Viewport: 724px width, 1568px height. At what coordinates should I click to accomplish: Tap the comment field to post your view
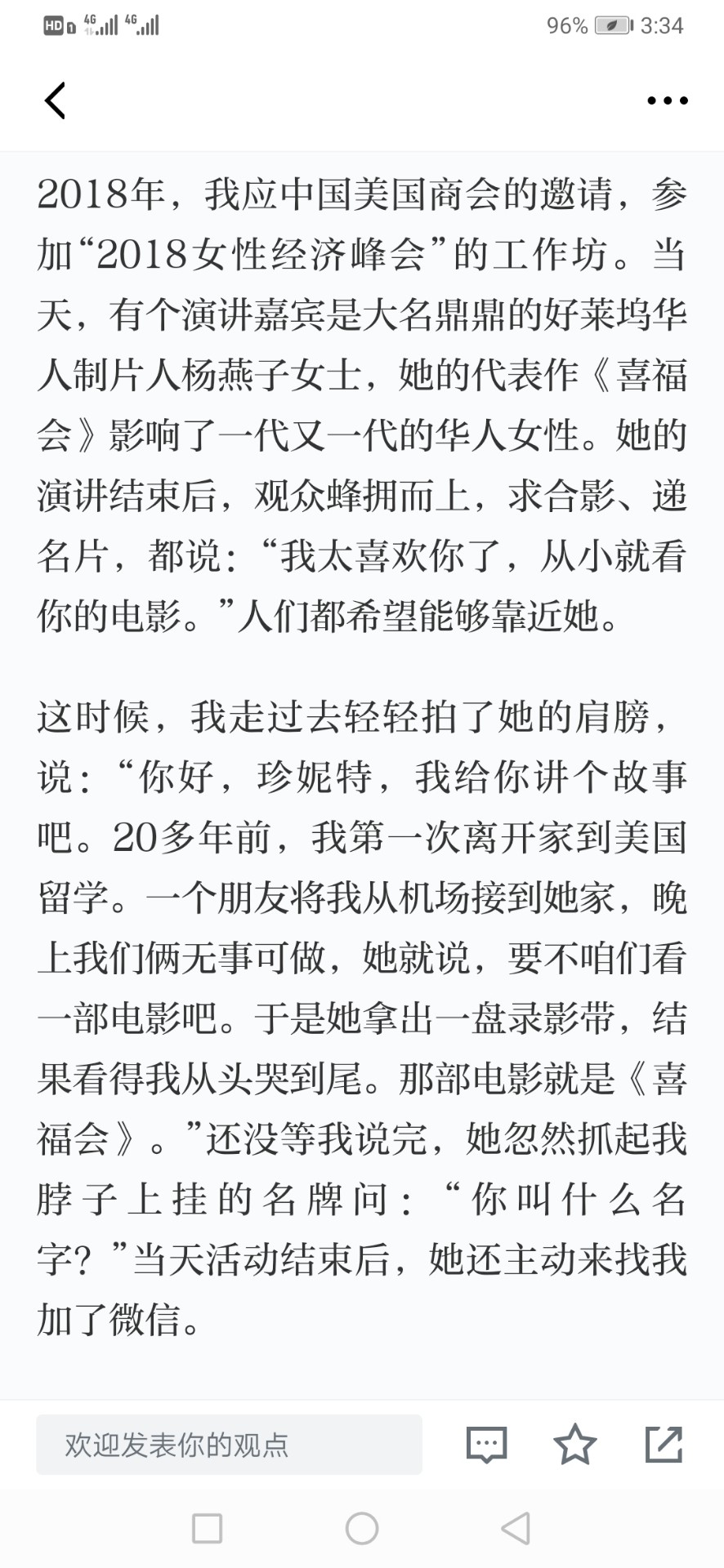[x=229, y=1445]
